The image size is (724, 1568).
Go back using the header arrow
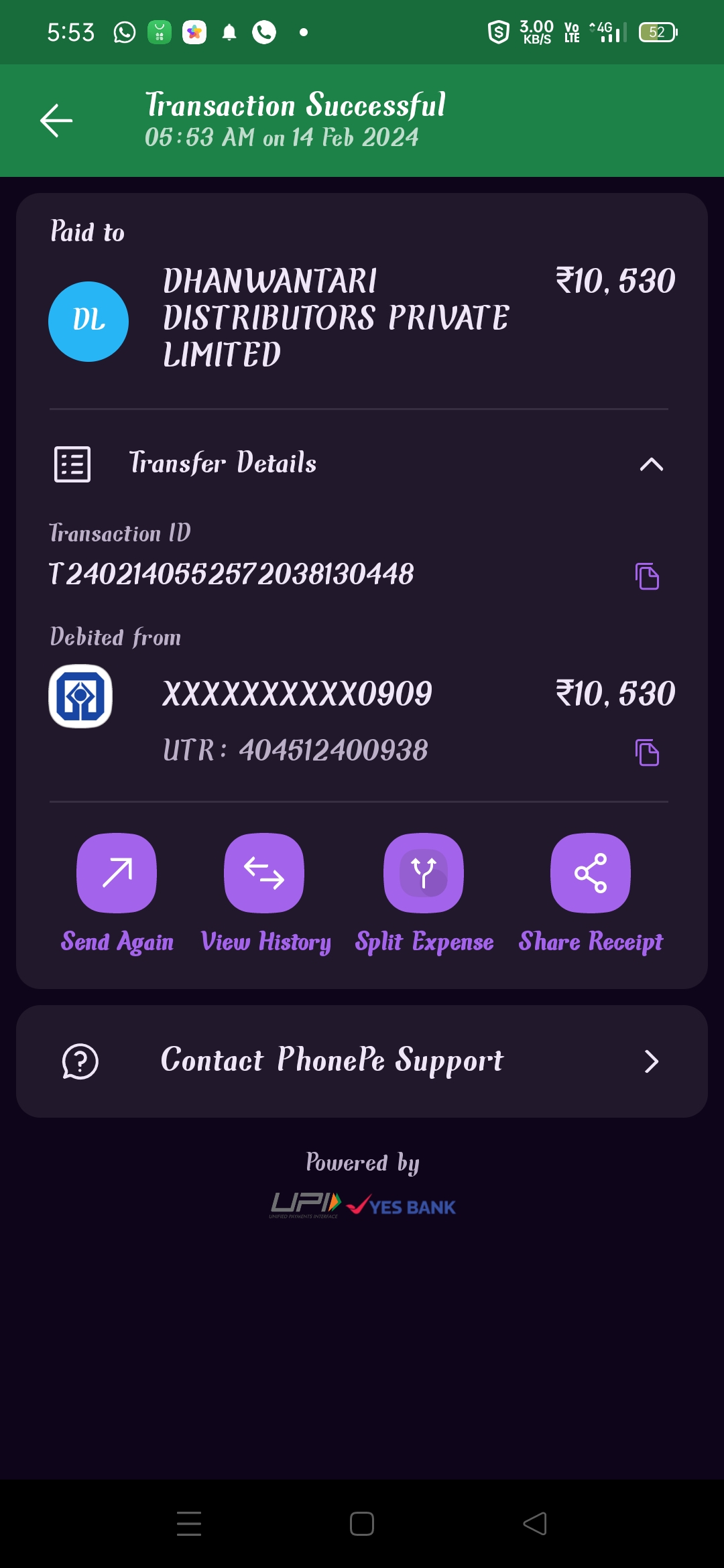(x=56, y=121)
